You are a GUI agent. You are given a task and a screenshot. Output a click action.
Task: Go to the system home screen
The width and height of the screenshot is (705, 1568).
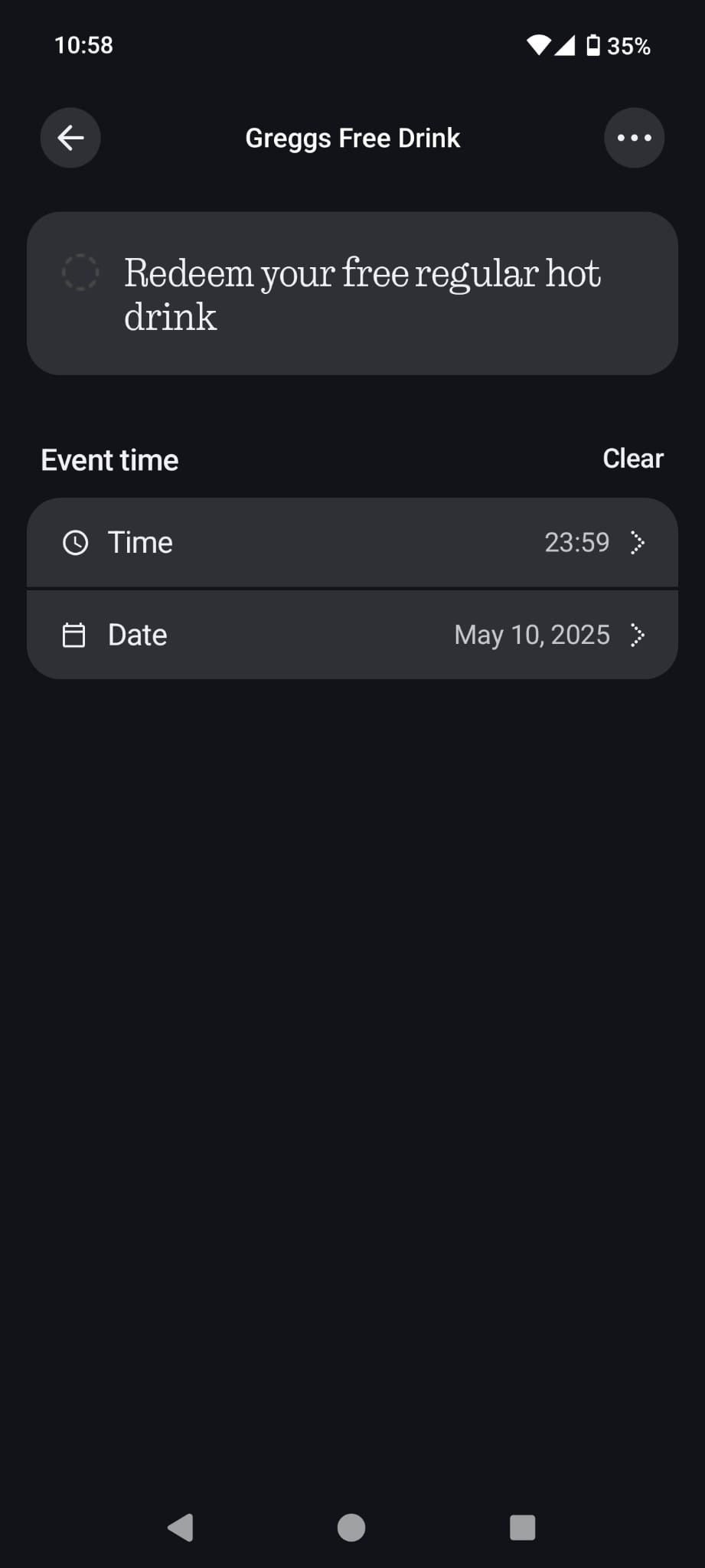click(x=351, y=1527)
